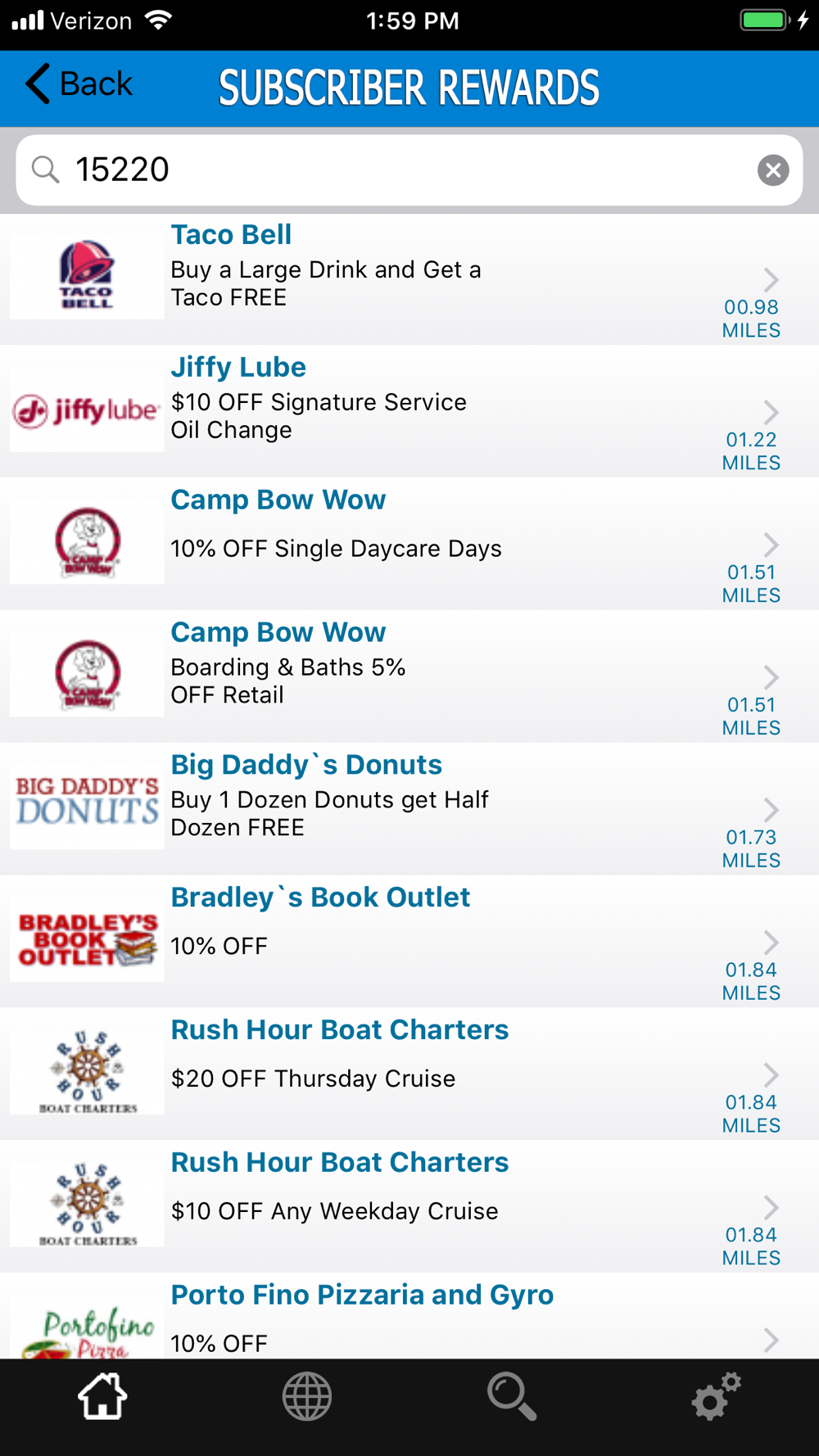This screenshot has height=1456, width=819.
Task: Open Camp Bow Wow Single Daycare Days deal
Action: click(x=409, y=544)
